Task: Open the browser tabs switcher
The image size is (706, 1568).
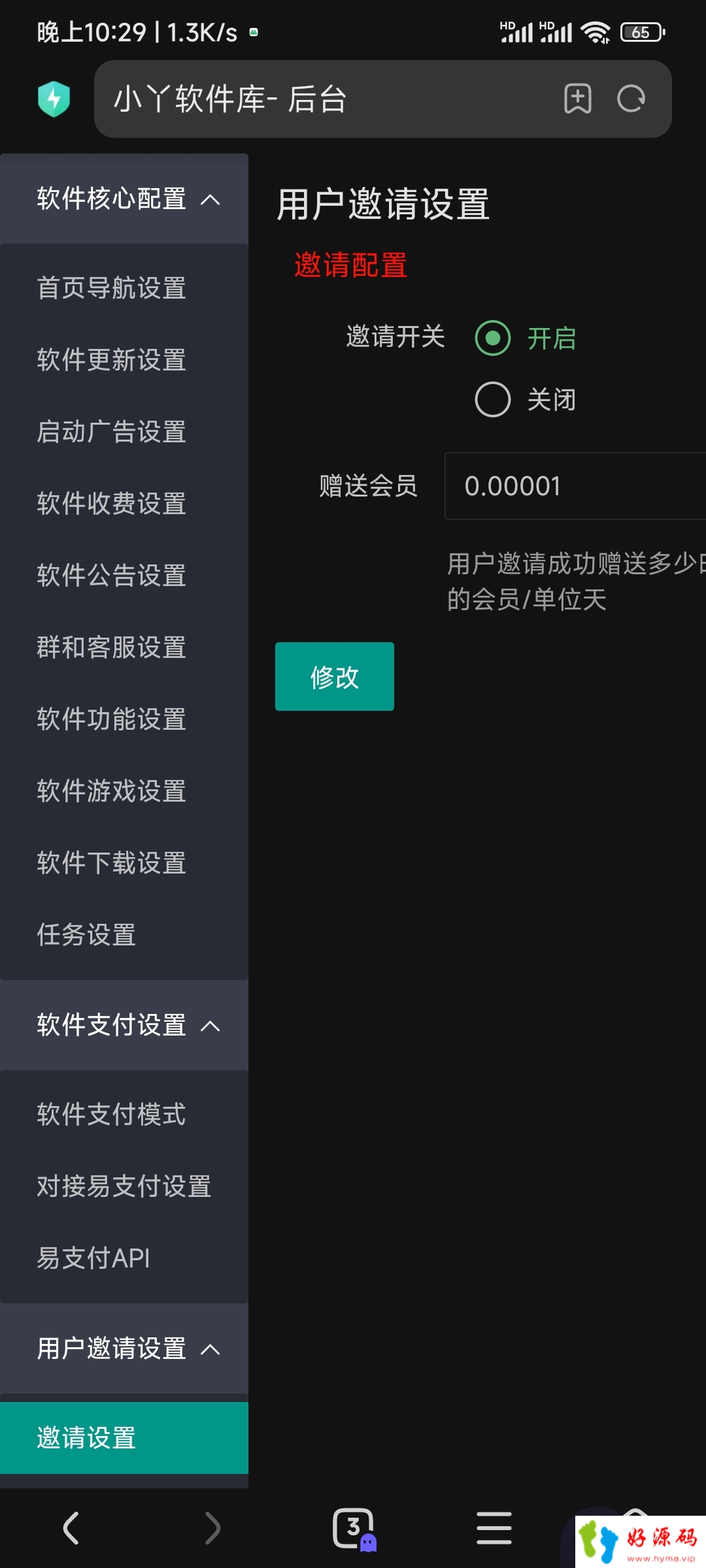Action: [x=354, y=1529]
